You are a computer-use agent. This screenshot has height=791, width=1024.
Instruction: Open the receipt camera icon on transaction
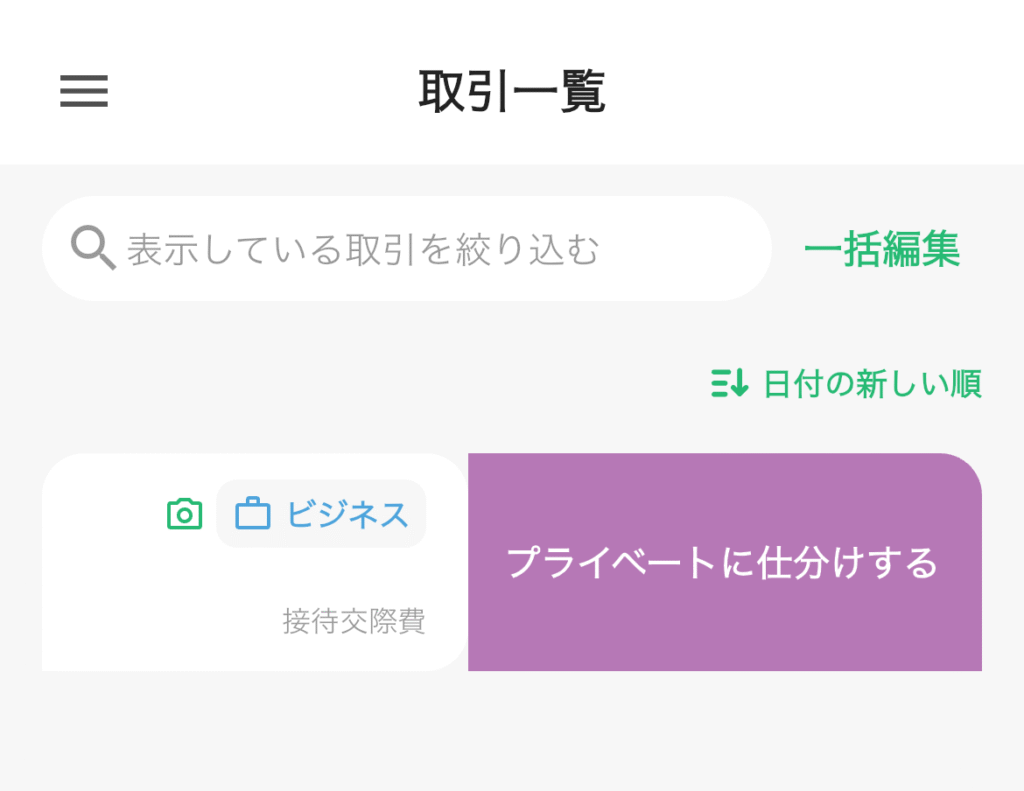[184, 514]
